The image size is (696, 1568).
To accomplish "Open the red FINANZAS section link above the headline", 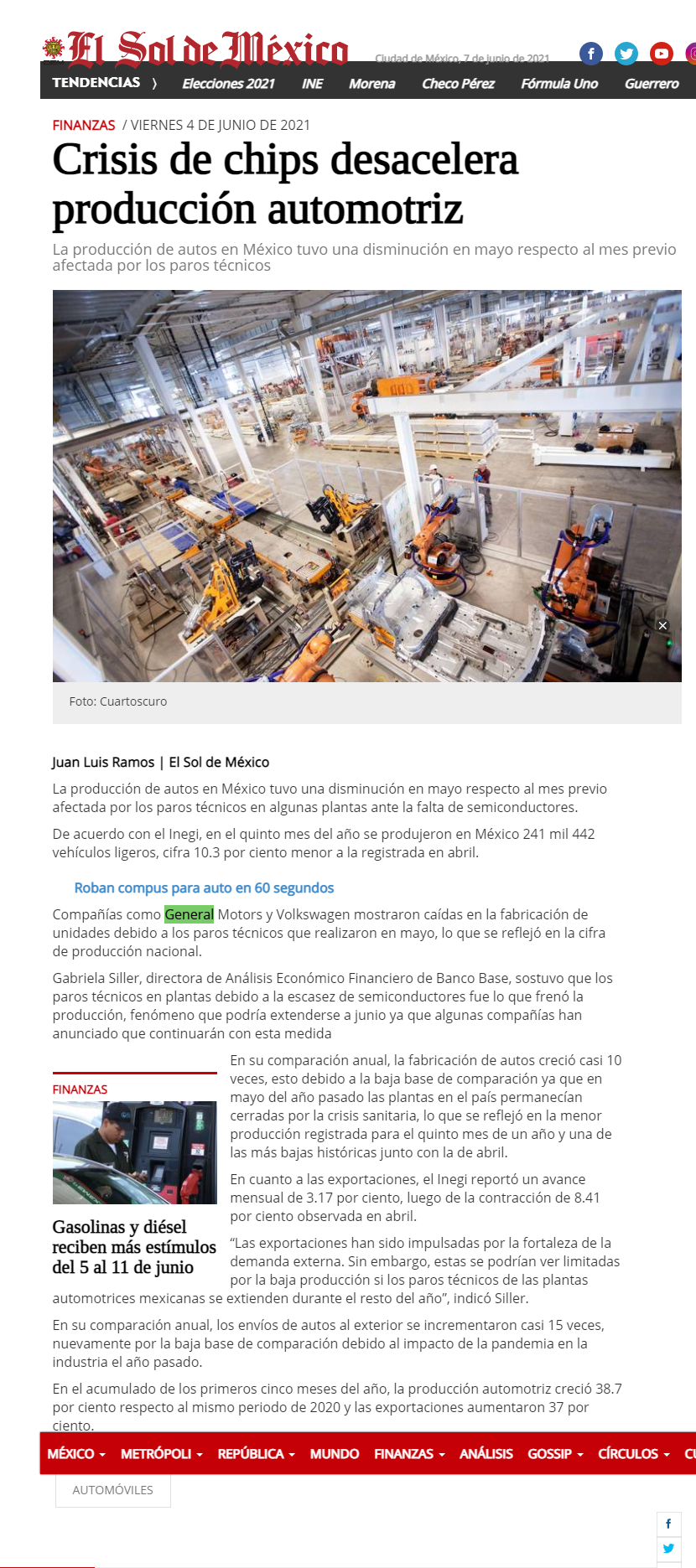I will coord(84,125).
